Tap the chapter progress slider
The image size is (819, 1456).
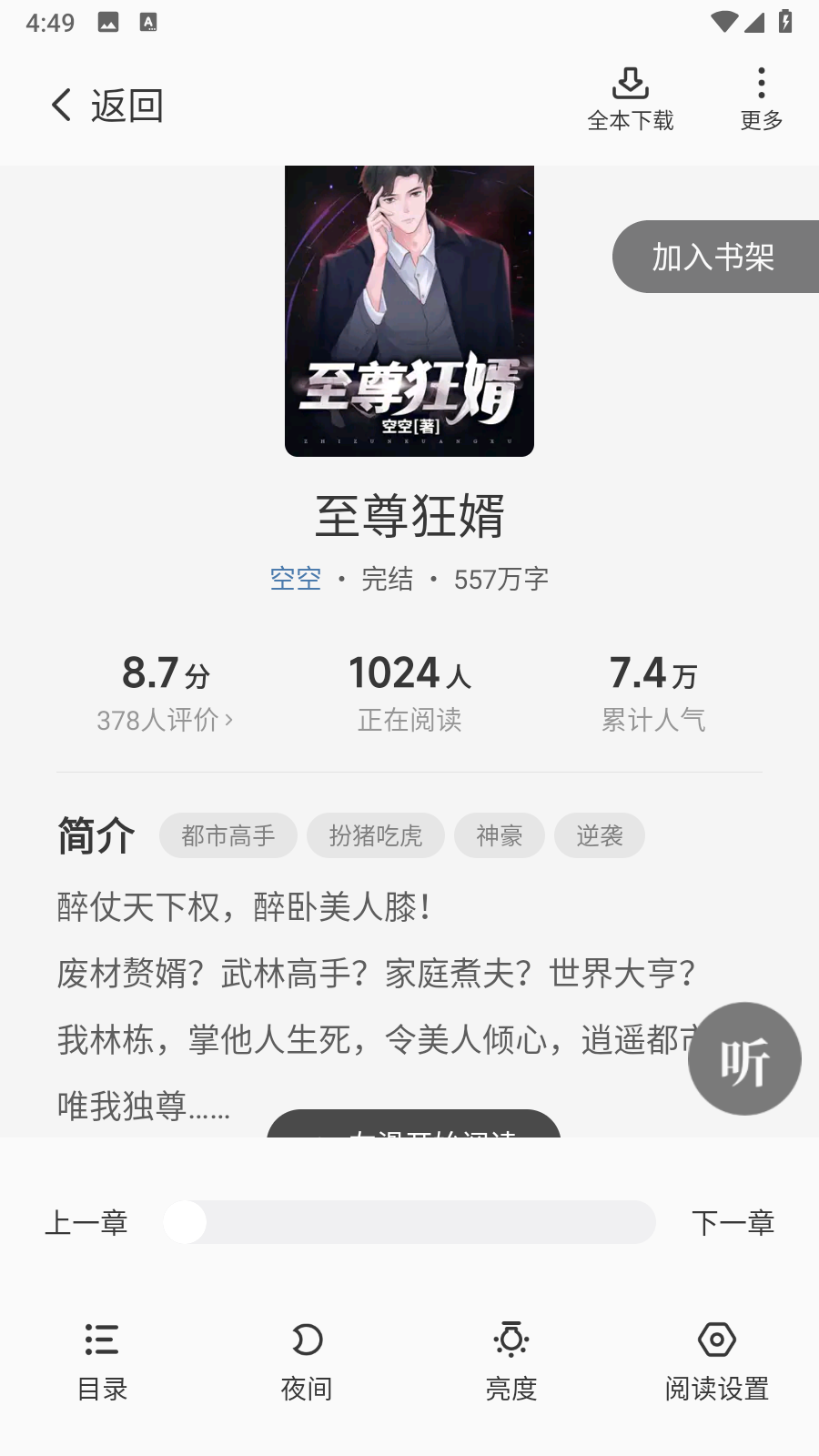pos(409,1222)
